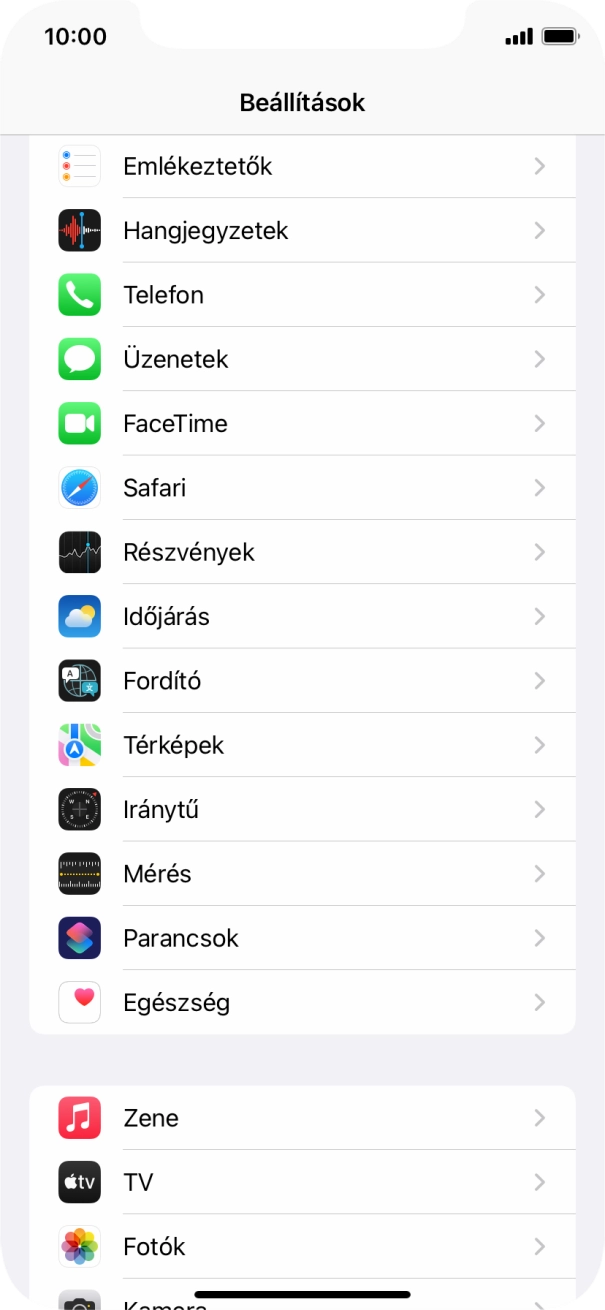Open Térképek settings
The height and width of the screenshot is (1310, 605).
[x=300, y=745]
